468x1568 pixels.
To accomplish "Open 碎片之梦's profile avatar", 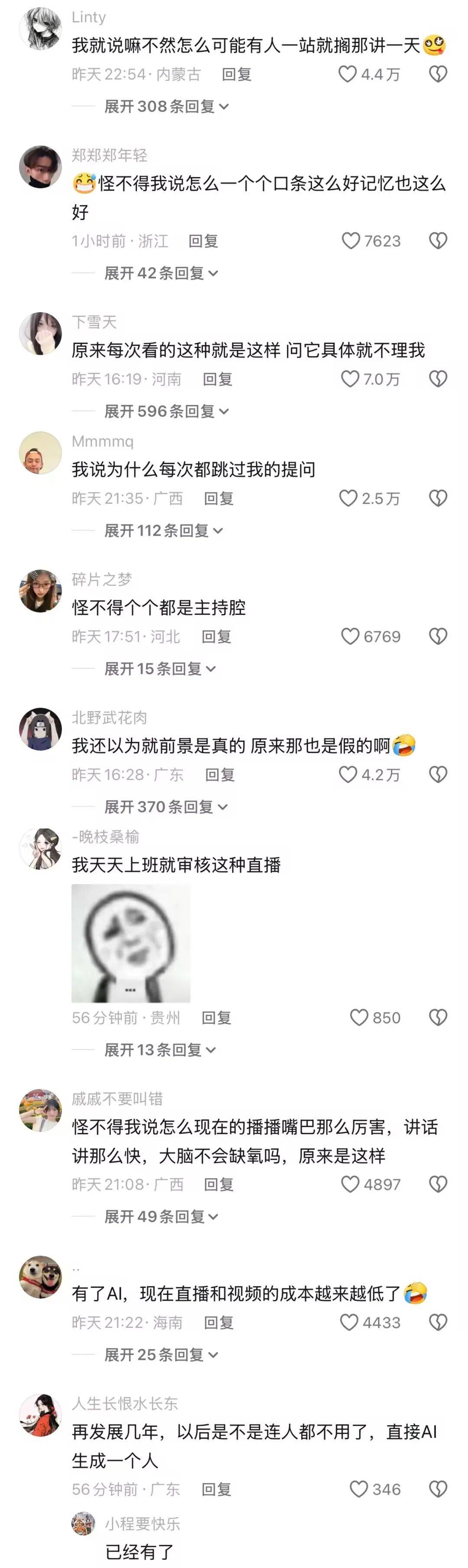I will click(40, 590).
